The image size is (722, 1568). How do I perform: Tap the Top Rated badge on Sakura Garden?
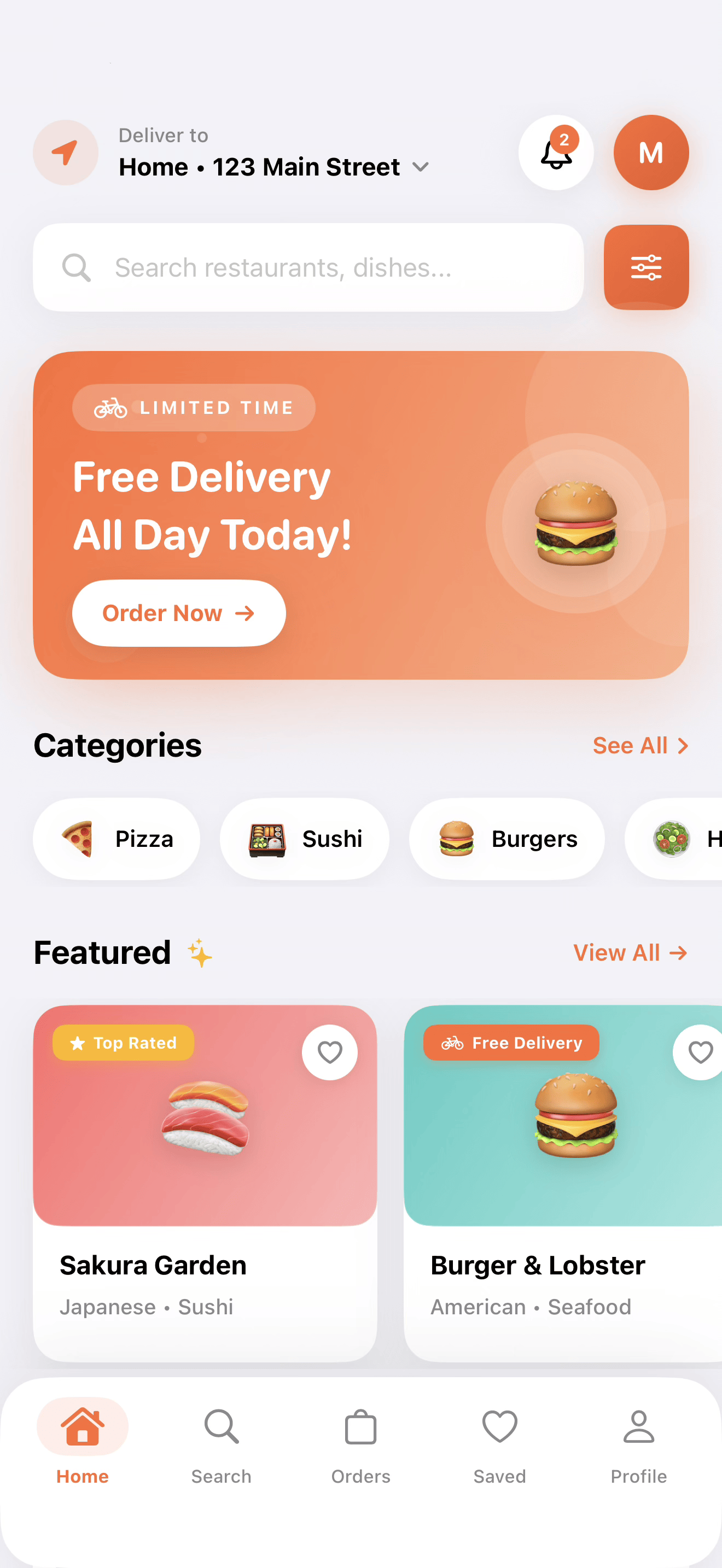pyautogui.click(x=123, y=1043)
